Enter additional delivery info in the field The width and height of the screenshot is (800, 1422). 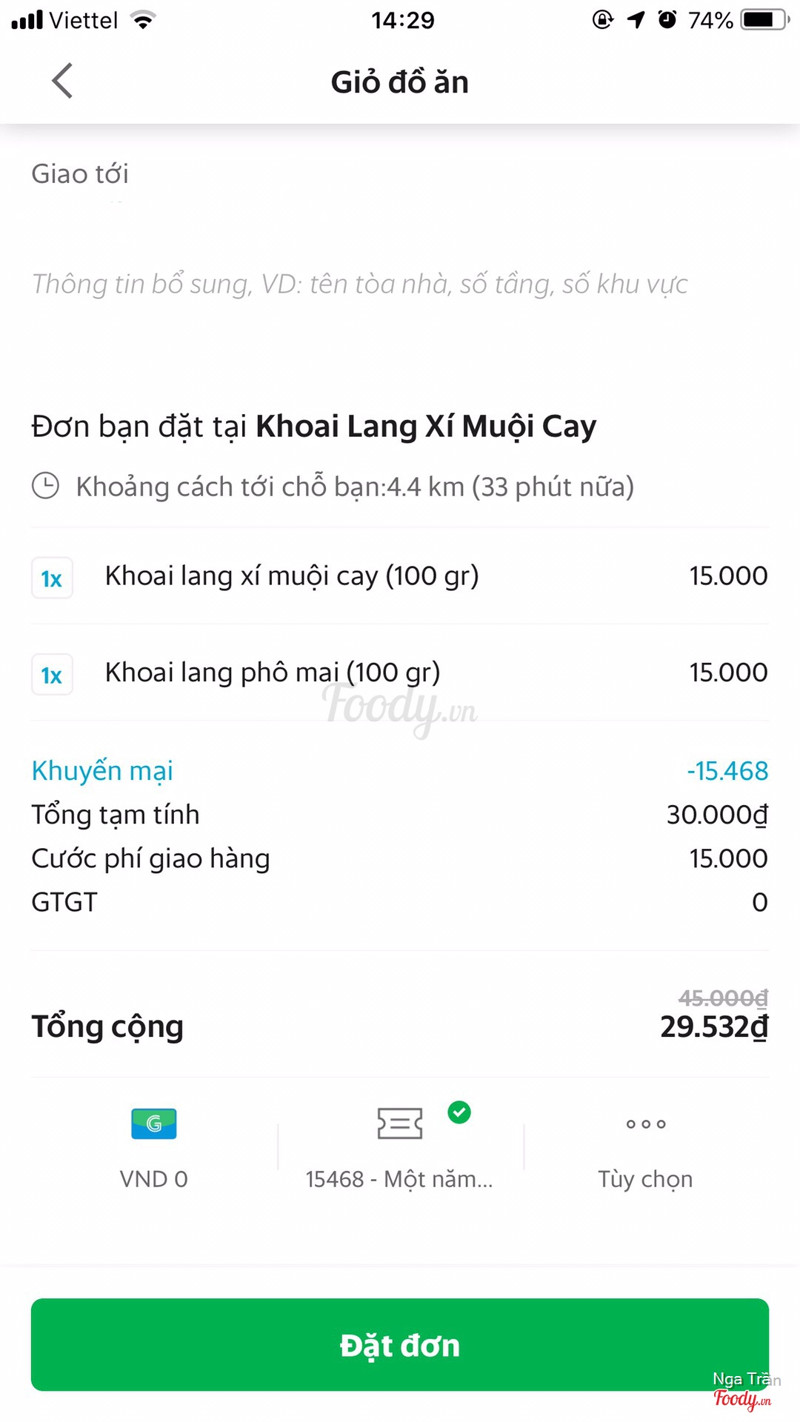click(360, 284)
